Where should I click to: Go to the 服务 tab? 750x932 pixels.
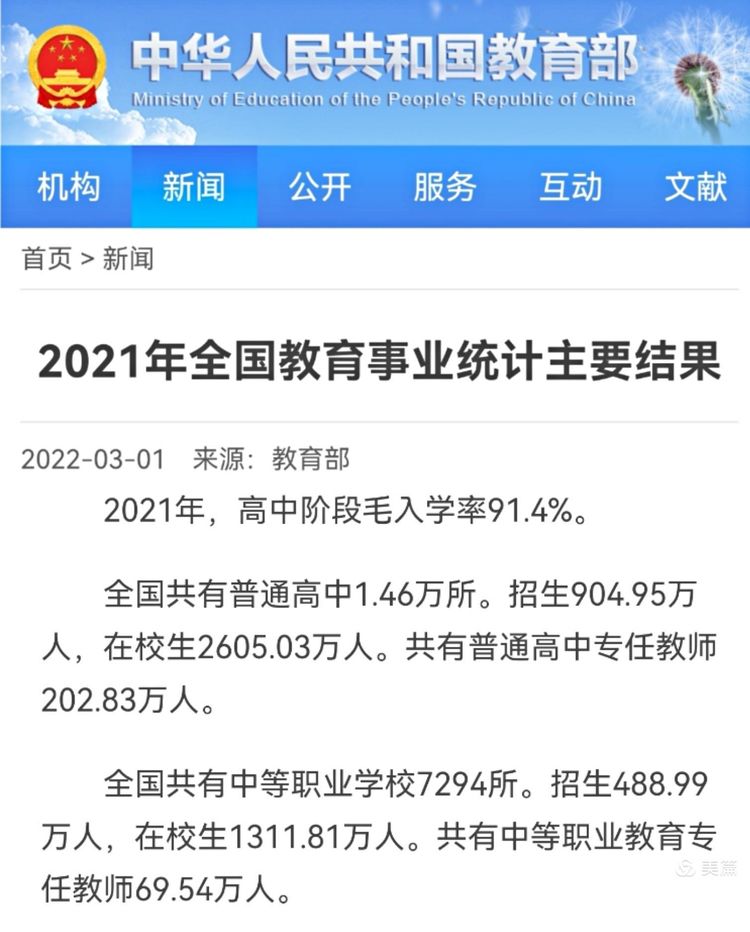click(x=445, y=187)
